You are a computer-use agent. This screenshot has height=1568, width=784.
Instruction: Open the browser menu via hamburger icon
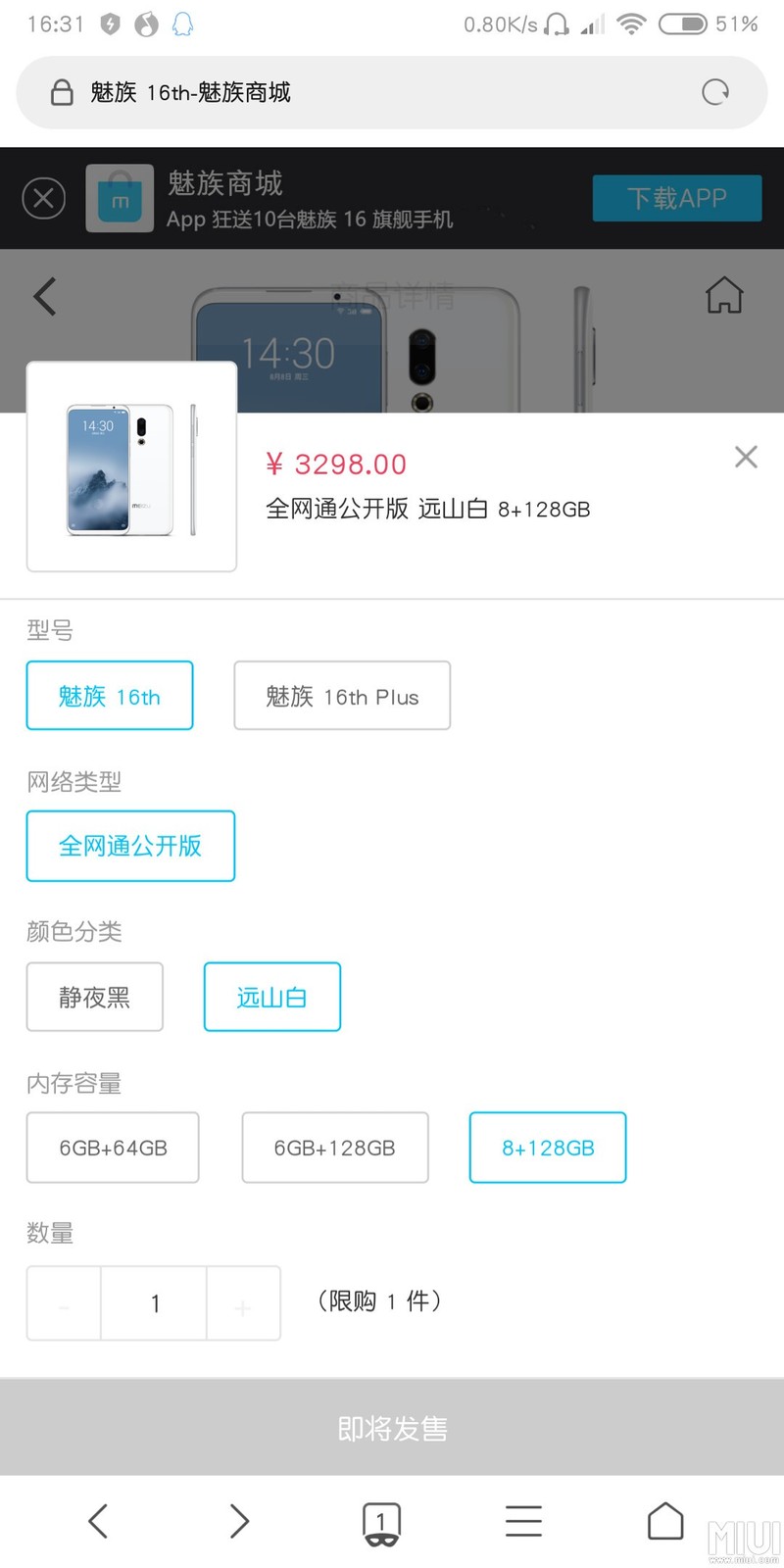click(523, 1521)
